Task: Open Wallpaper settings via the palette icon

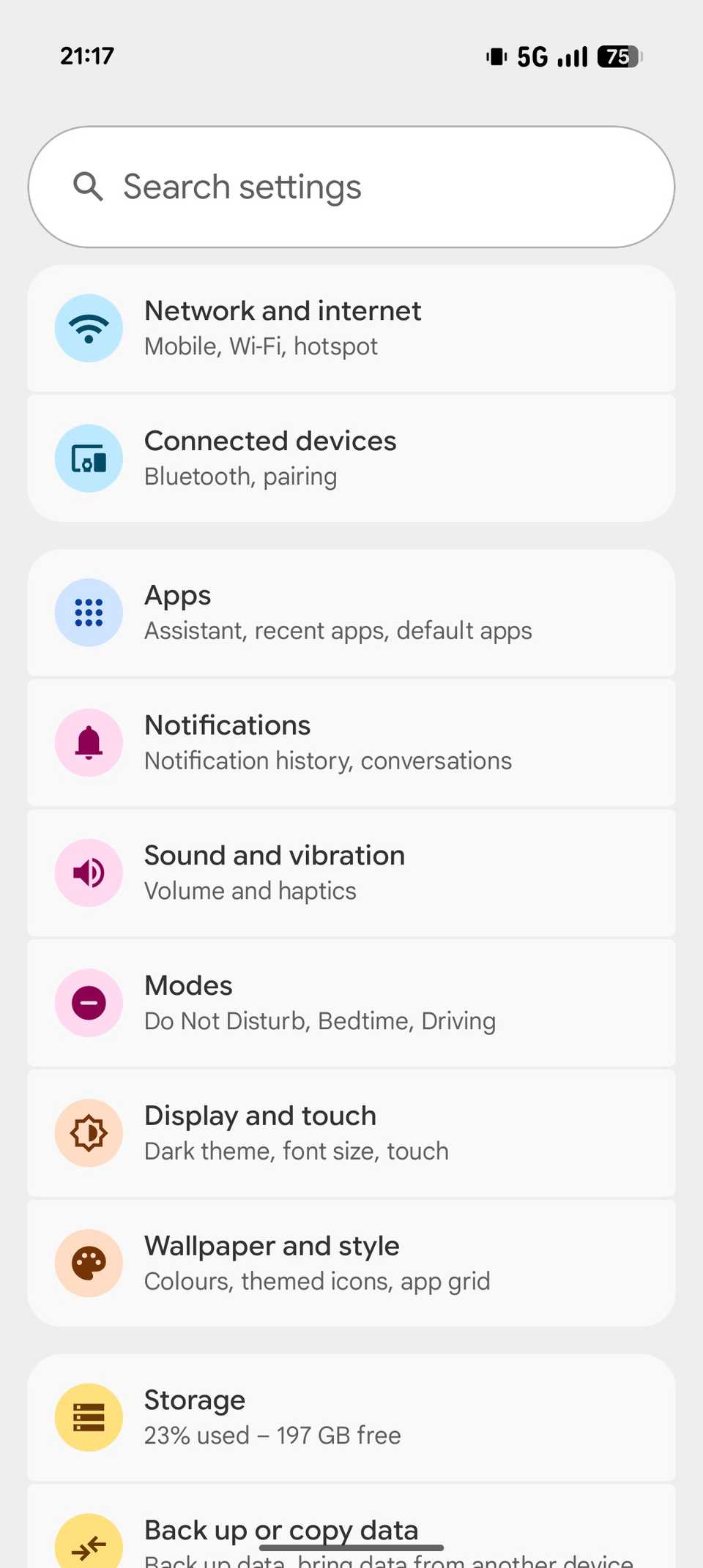Action: 88,1262
